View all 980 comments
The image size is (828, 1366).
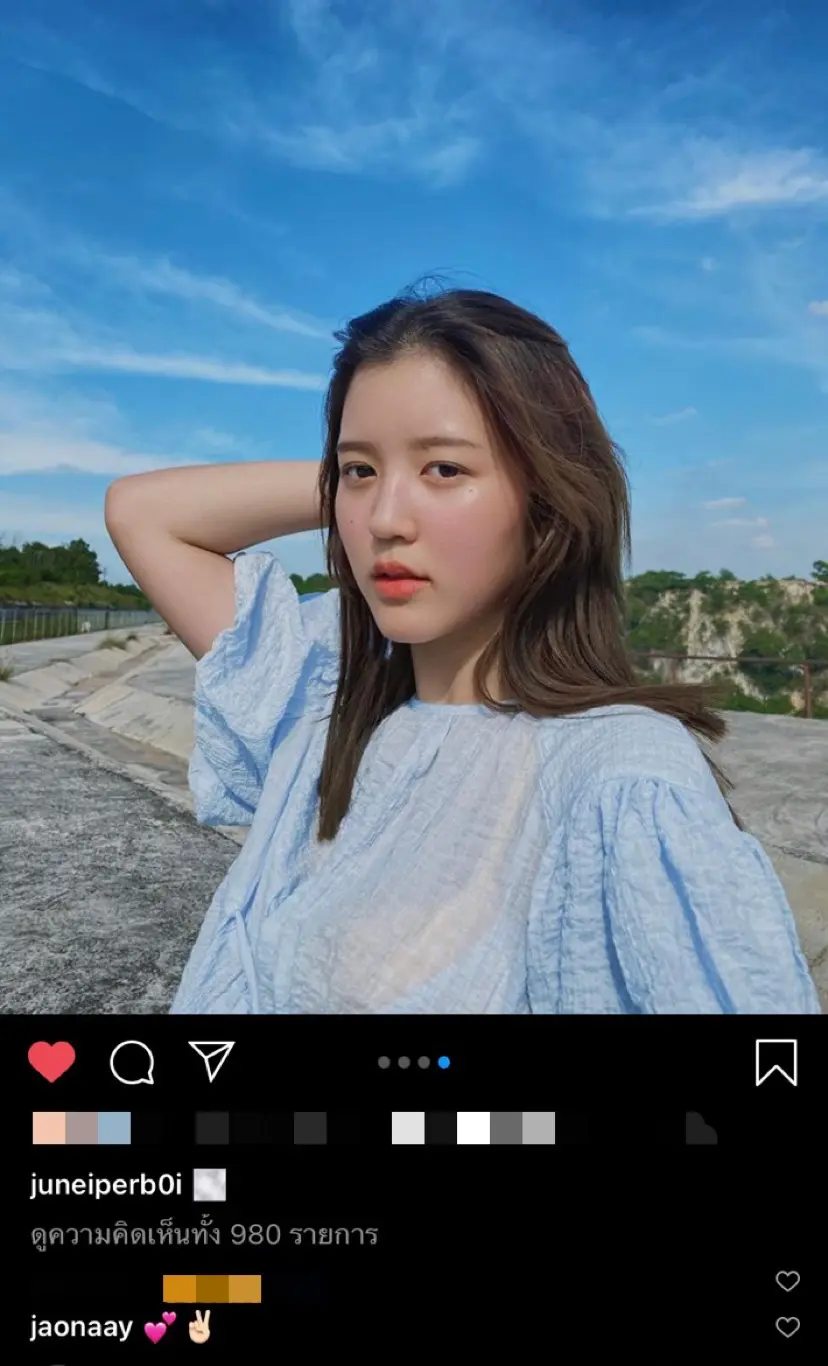(x=204, y=1235)
